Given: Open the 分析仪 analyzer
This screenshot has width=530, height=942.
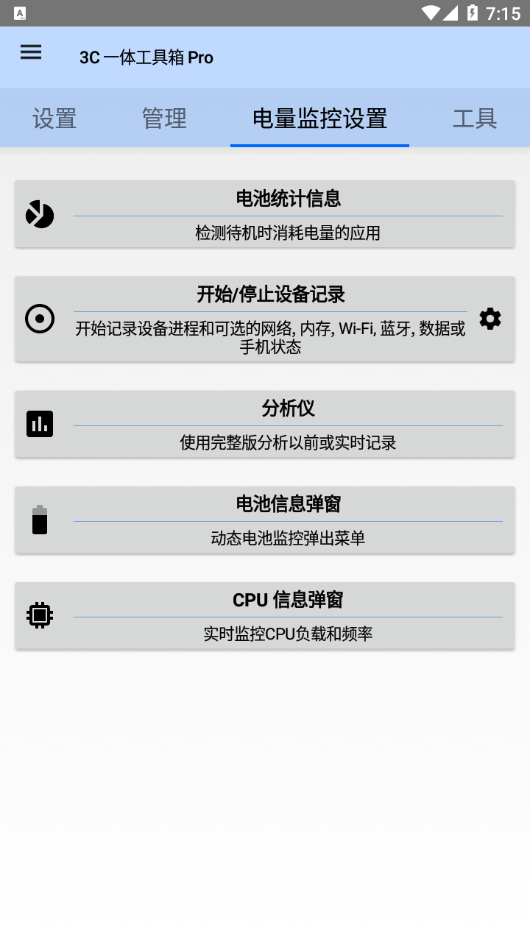Looking at the screenshot, I should point(265,424).
